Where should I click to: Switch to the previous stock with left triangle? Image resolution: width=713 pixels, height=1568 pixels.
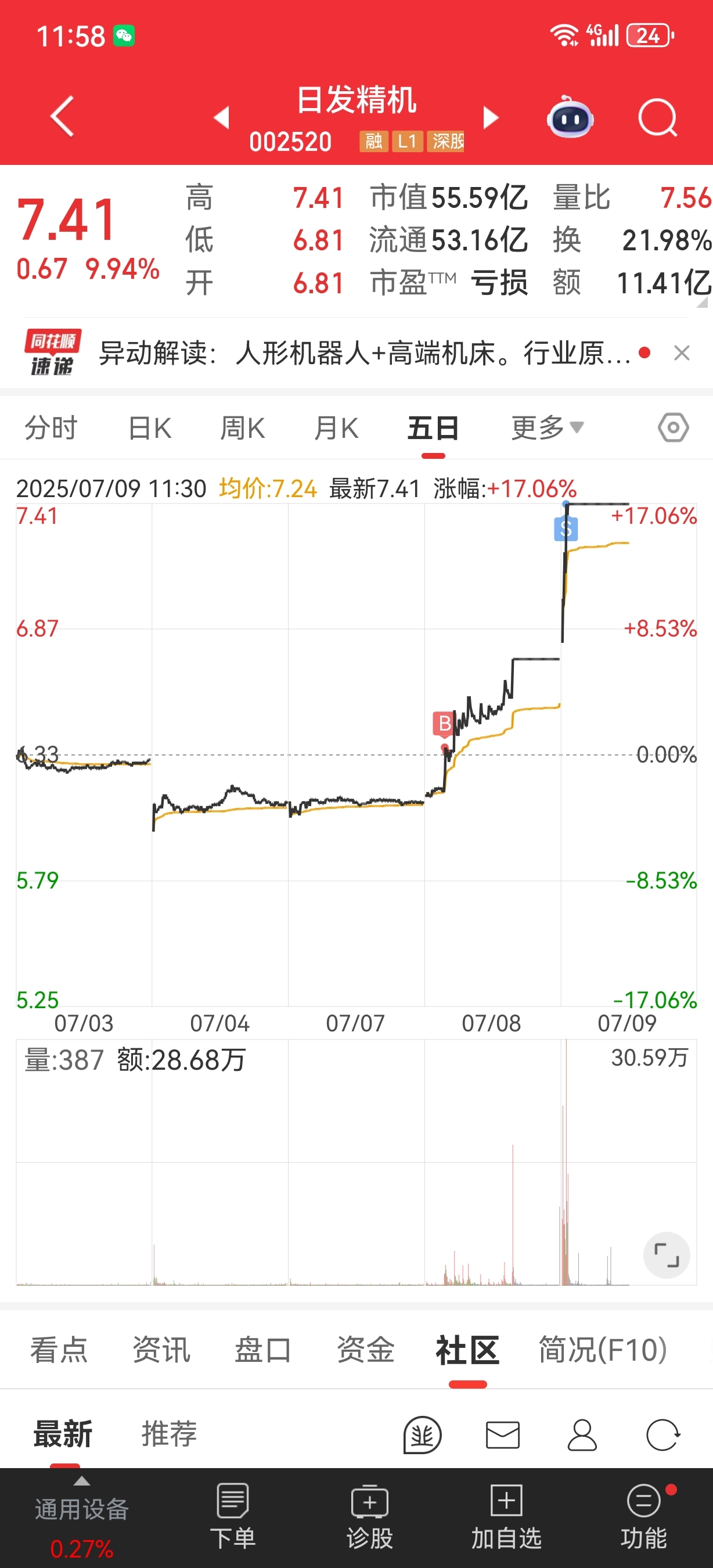[x=222, y=117]
